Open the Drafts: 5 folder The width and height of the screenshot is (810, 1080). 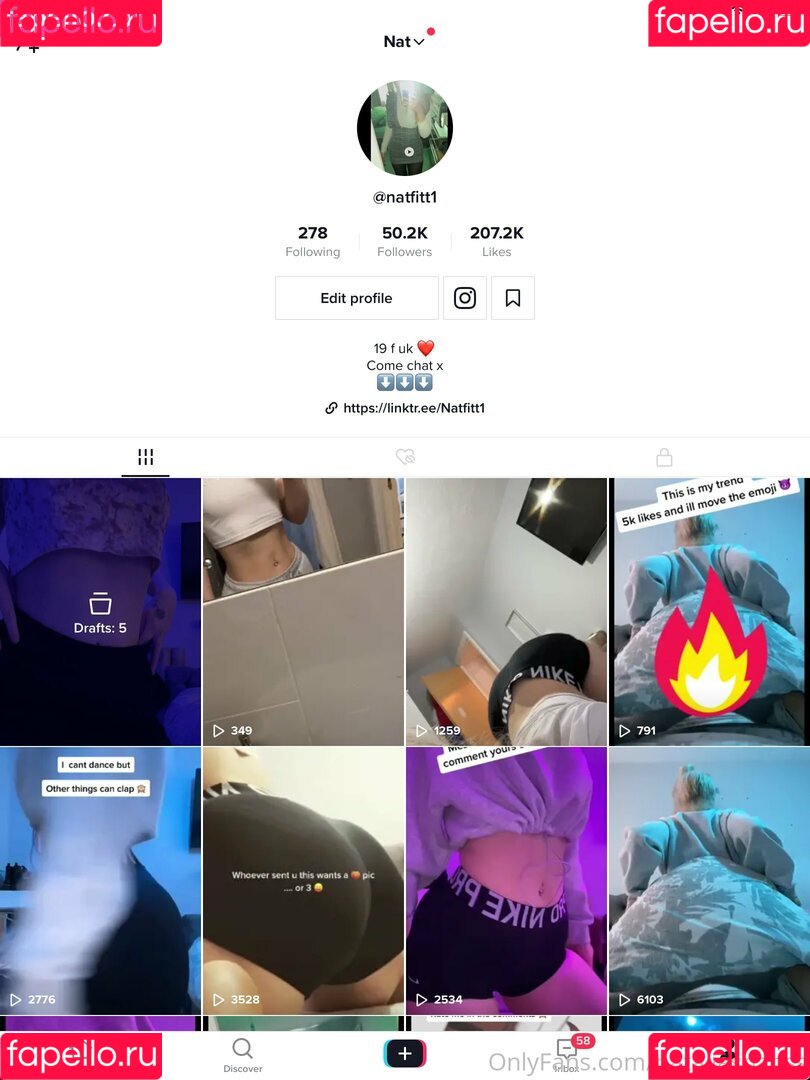100,612
